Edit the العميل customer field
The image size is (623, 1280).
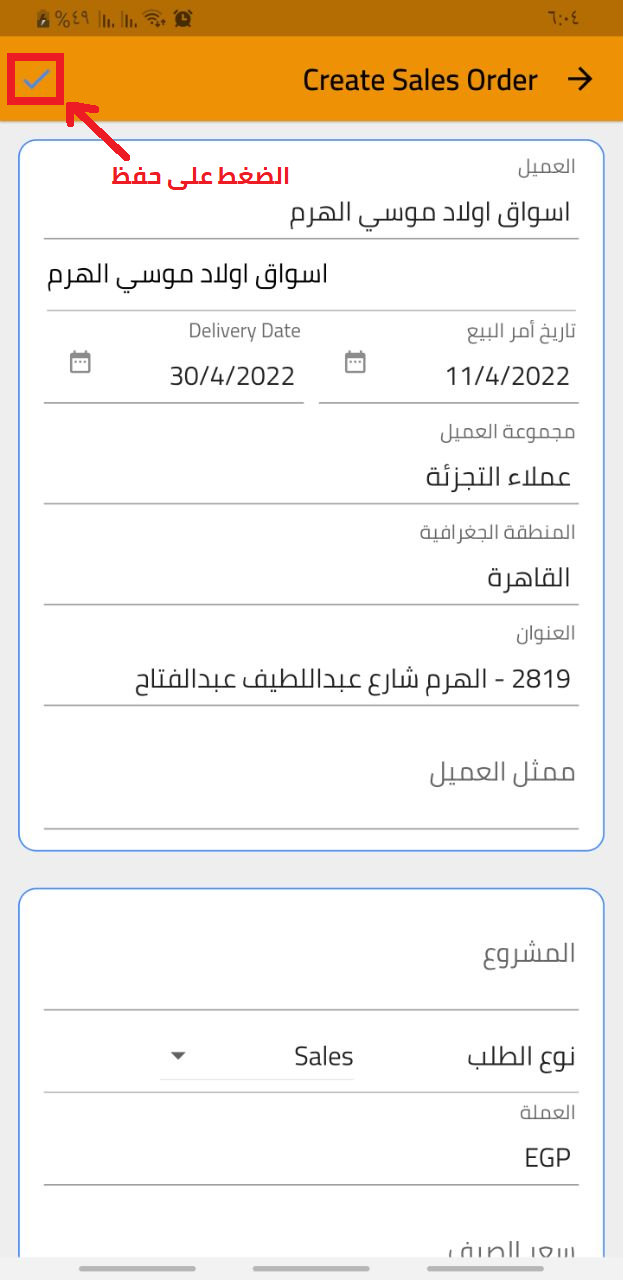point(311,213)
